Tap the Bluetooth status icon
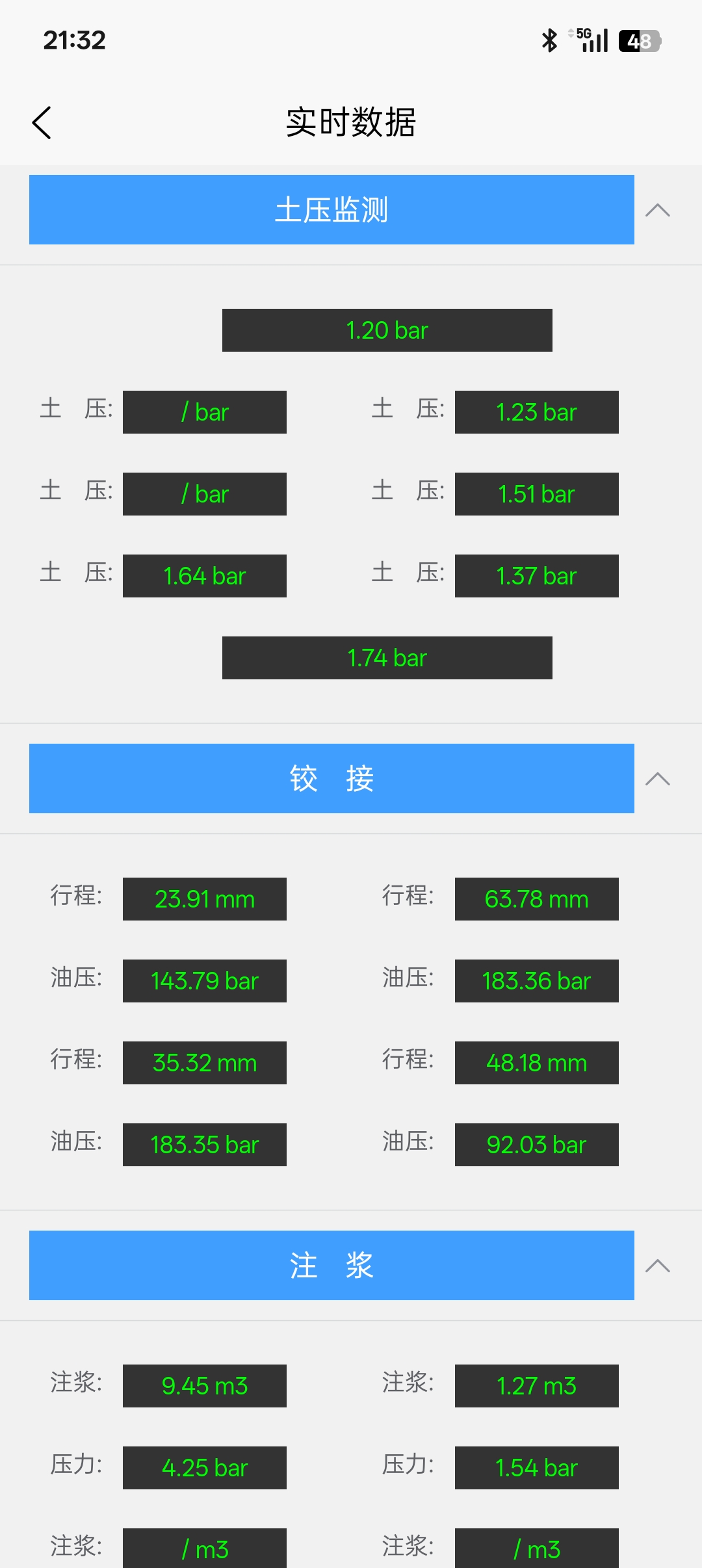 548,39
